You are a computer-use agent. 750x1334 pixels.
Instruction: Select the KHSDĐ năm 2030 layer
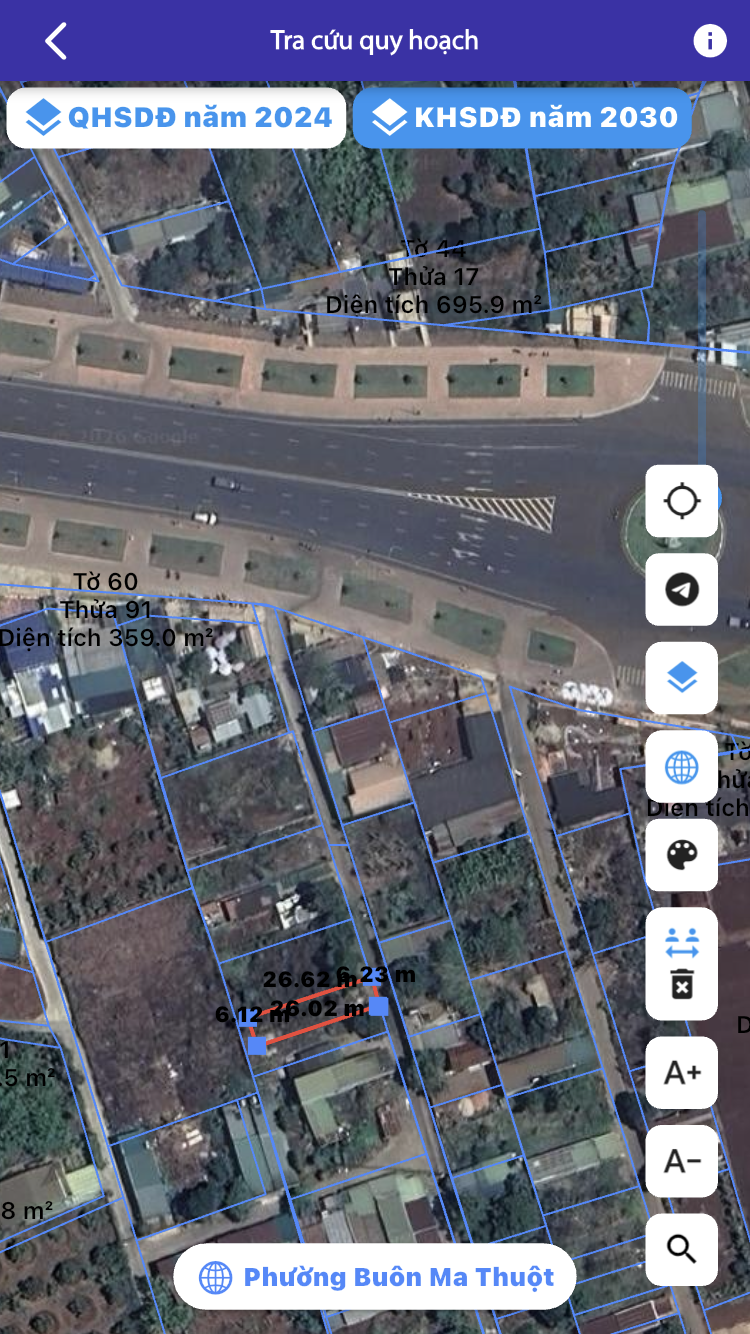click(x=523, y=118)
